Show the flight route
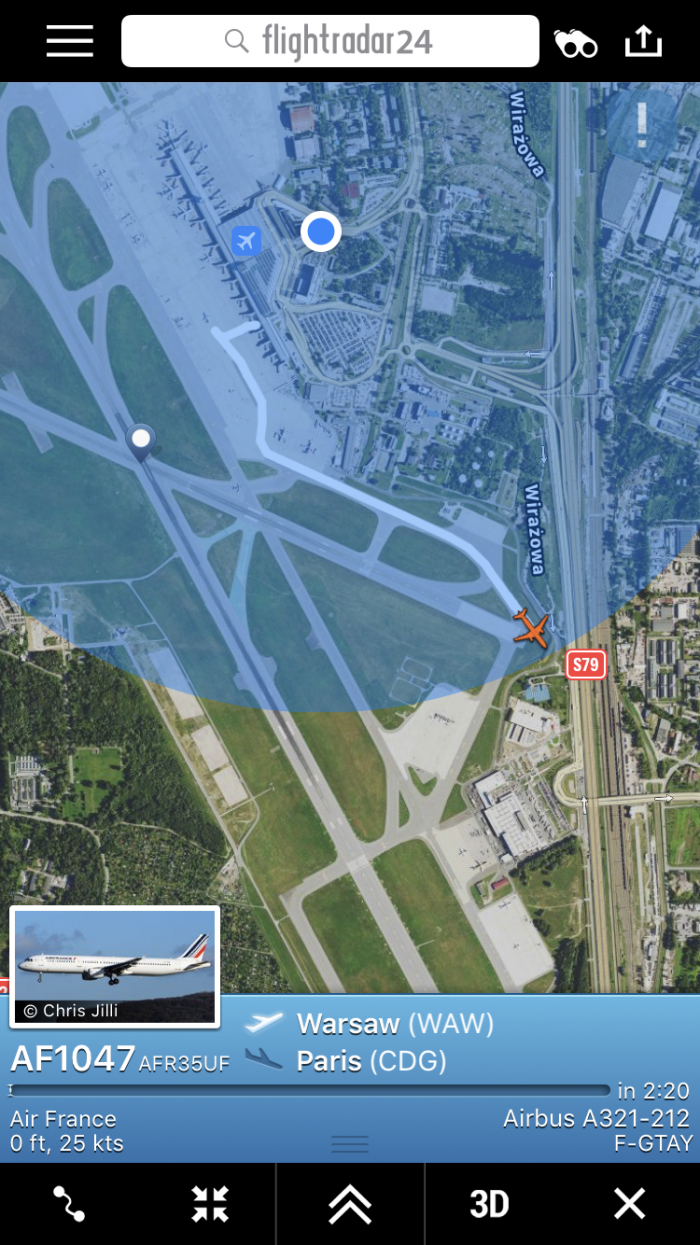This screenshot has height=1245, width=700. point(69,1203)
